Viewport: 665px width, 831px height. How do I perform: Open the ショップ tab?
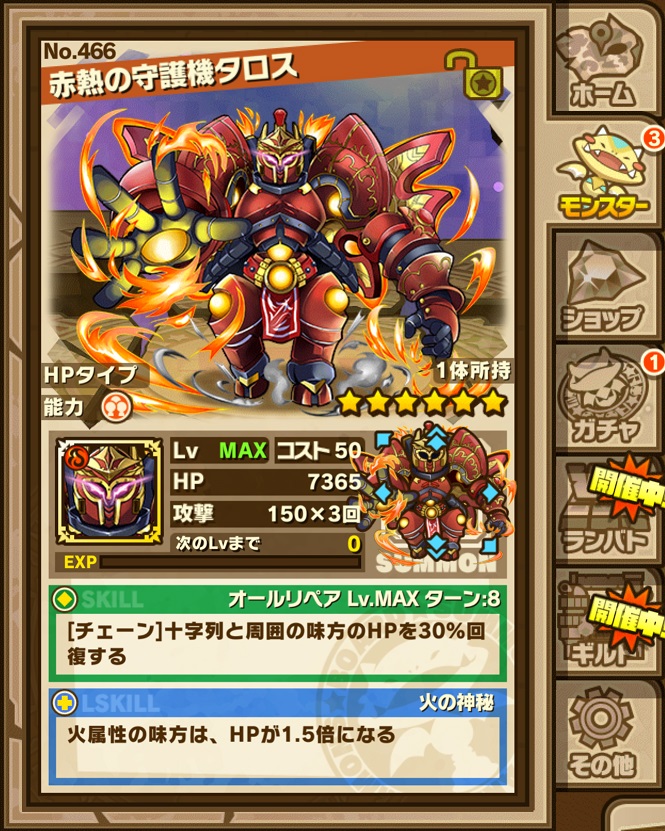[605, 287]
